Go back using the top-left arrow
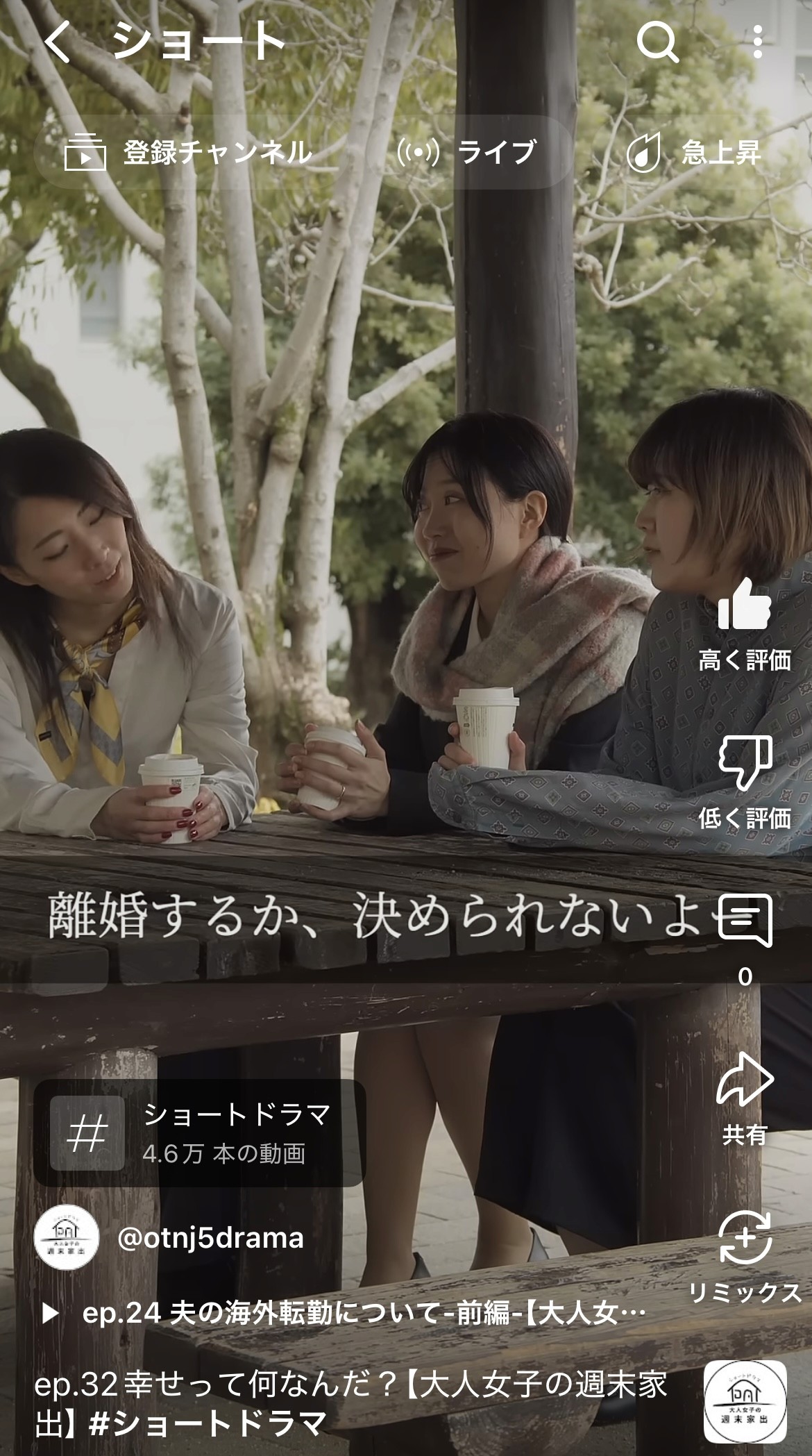This screenshot has height=1456, width=812. pos(57,42)
